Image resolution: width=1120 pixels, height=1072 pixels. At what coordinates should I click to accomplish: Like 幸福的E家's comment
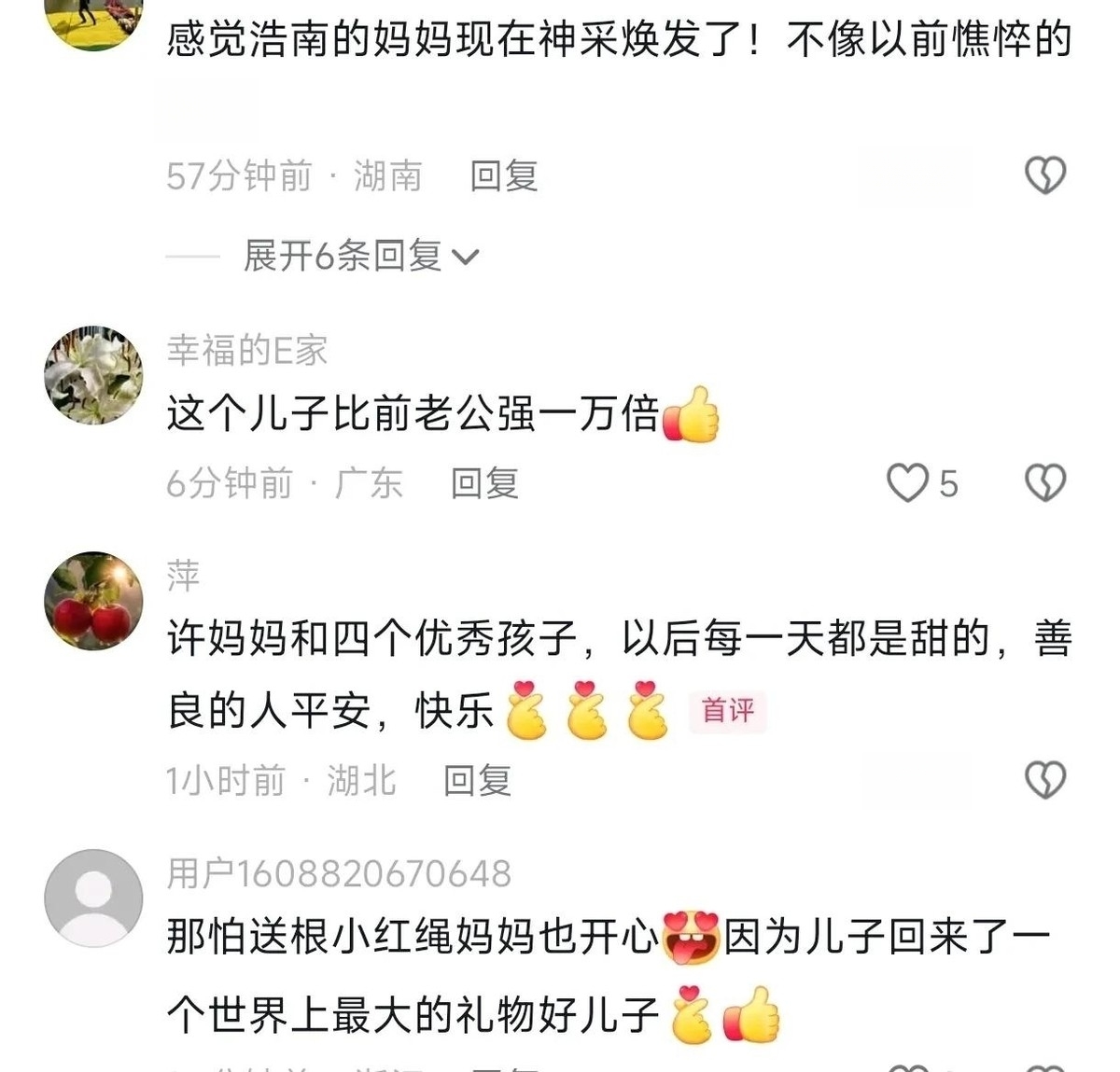[x=907, y=483]
